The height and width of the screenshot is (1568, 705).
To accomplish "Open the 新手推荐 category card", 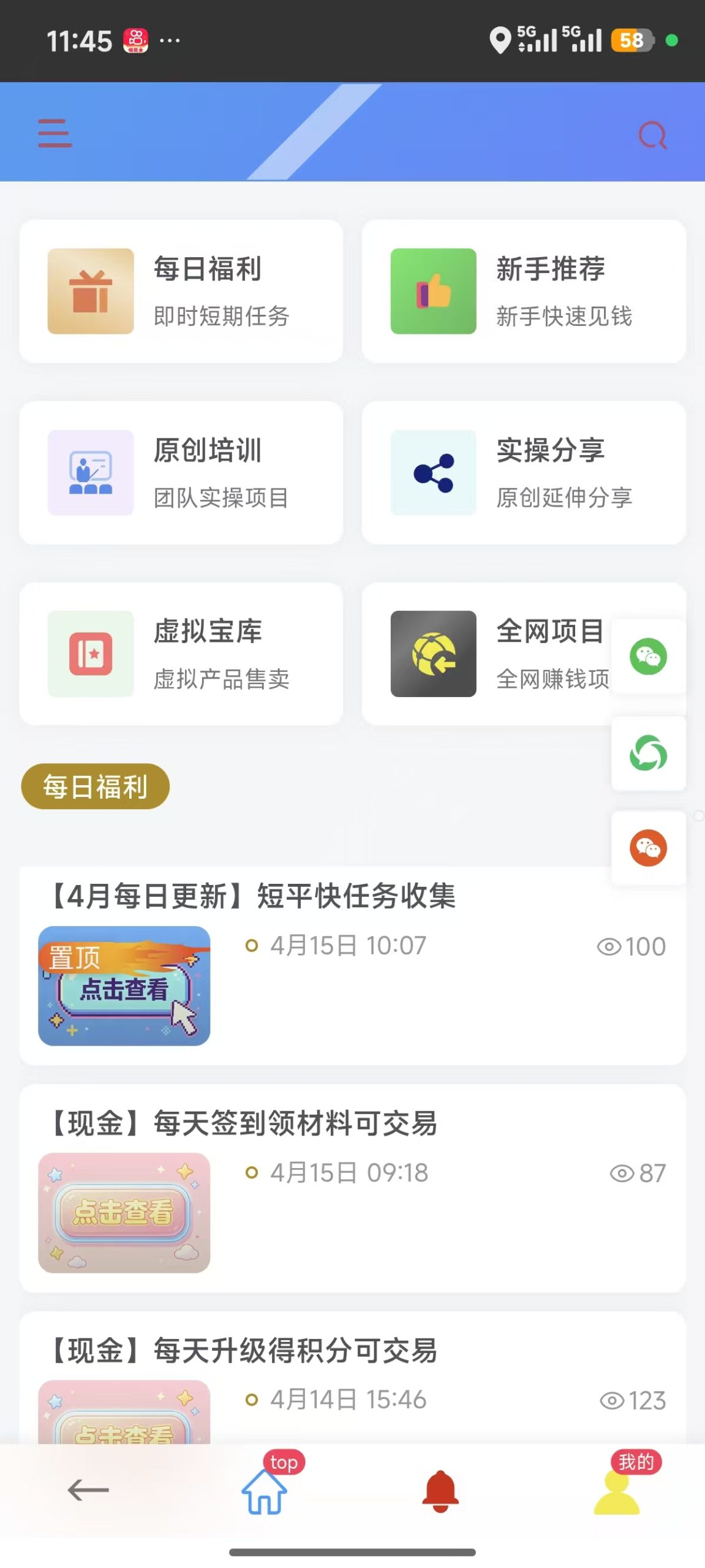I will click(x=523, y=292).
